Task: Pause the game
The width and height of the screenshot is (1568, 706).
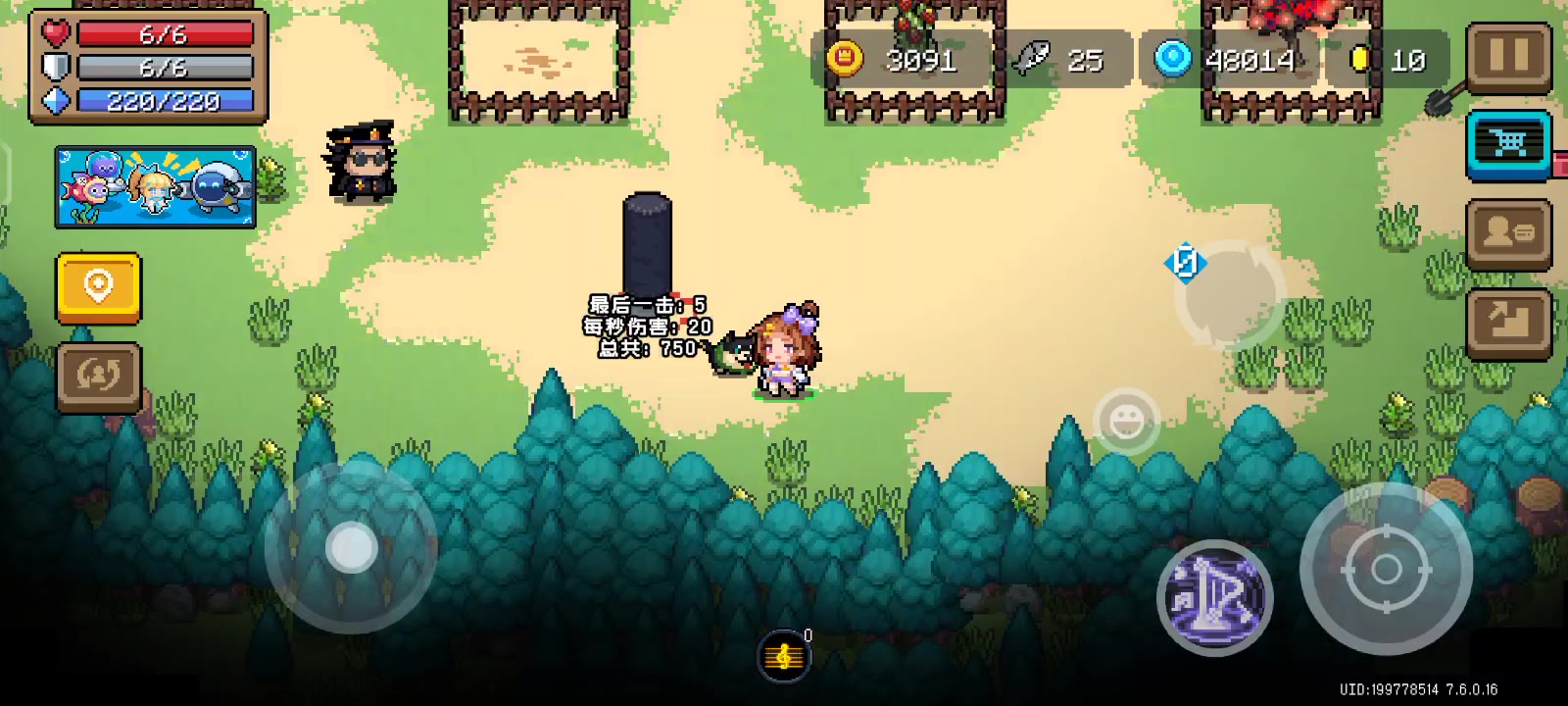Action: [x=1508, y=57]
